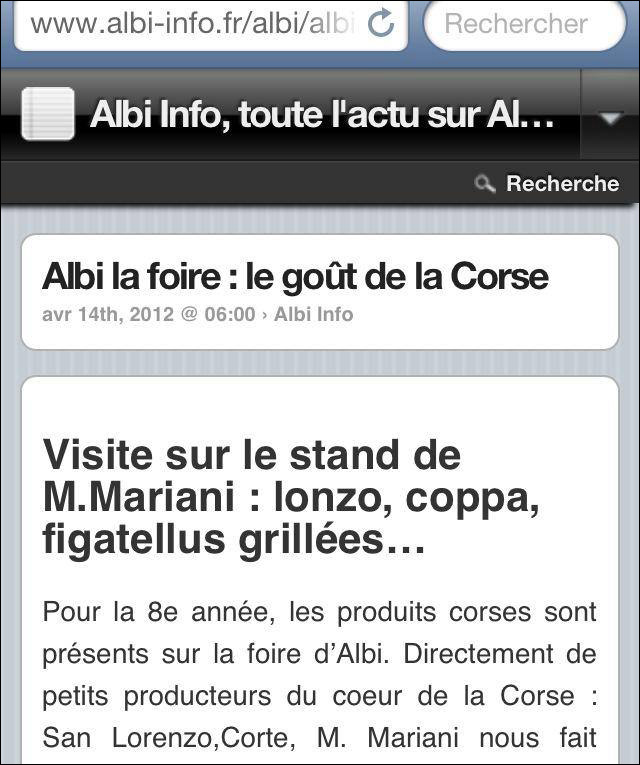Reload the page with the refresh icon
Image resolution: width=640 pixels, height=765 pixels.
coord(381,23)
